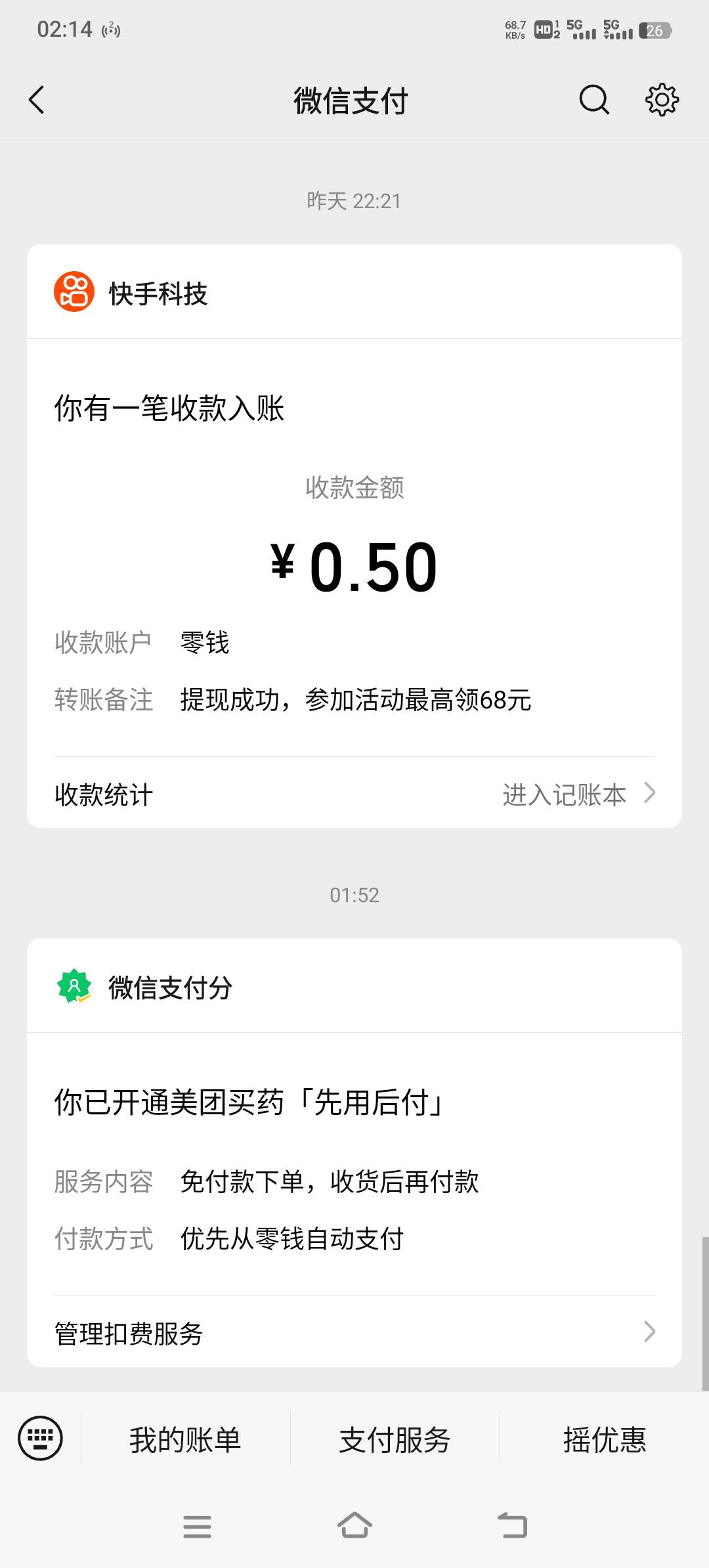Image resolution: width=709 pixels, height=1568 pixels.
Task: Open the 快手科技 payment received card
Action: coord(354,536)
